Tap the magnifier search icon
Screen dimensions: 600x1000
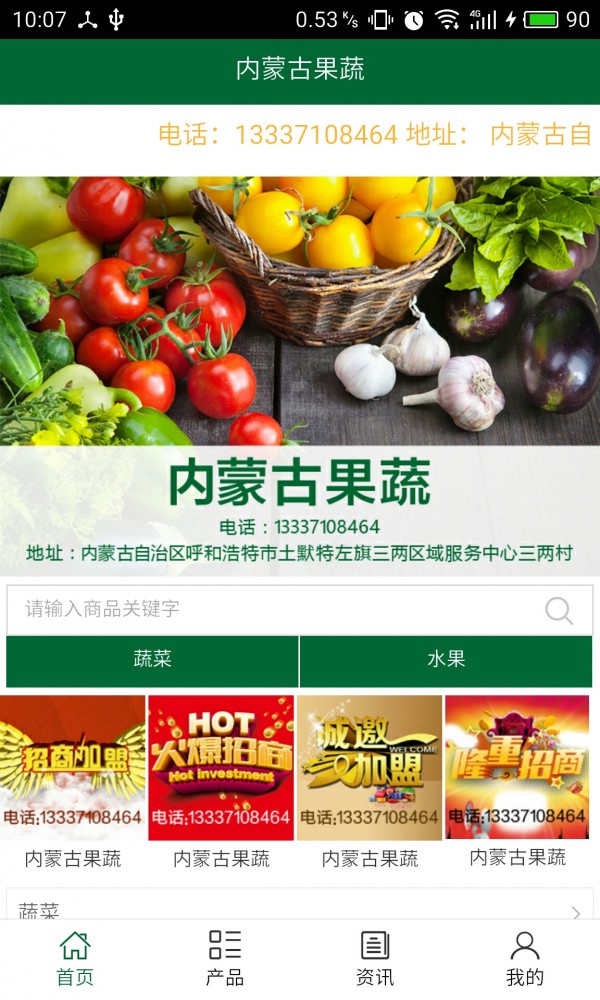[559, 610]
